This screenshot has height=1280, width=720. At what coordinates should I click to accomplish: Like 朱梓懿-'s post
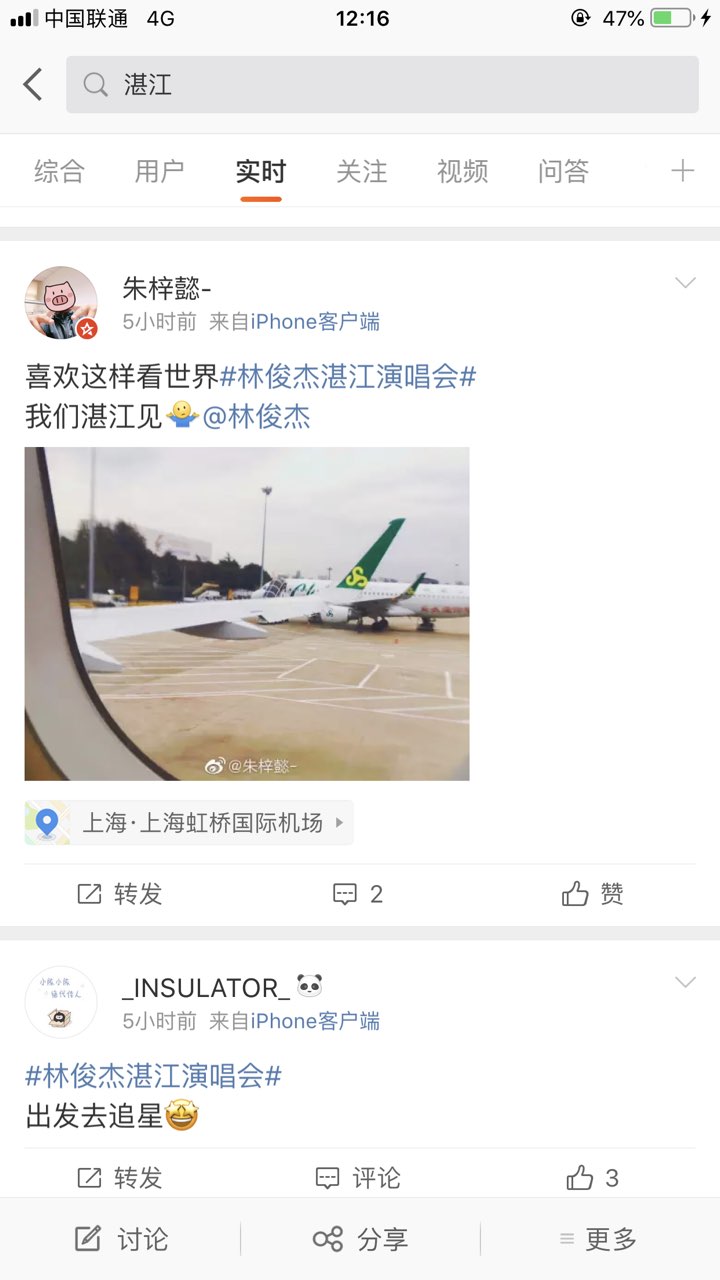click(593, 894)
